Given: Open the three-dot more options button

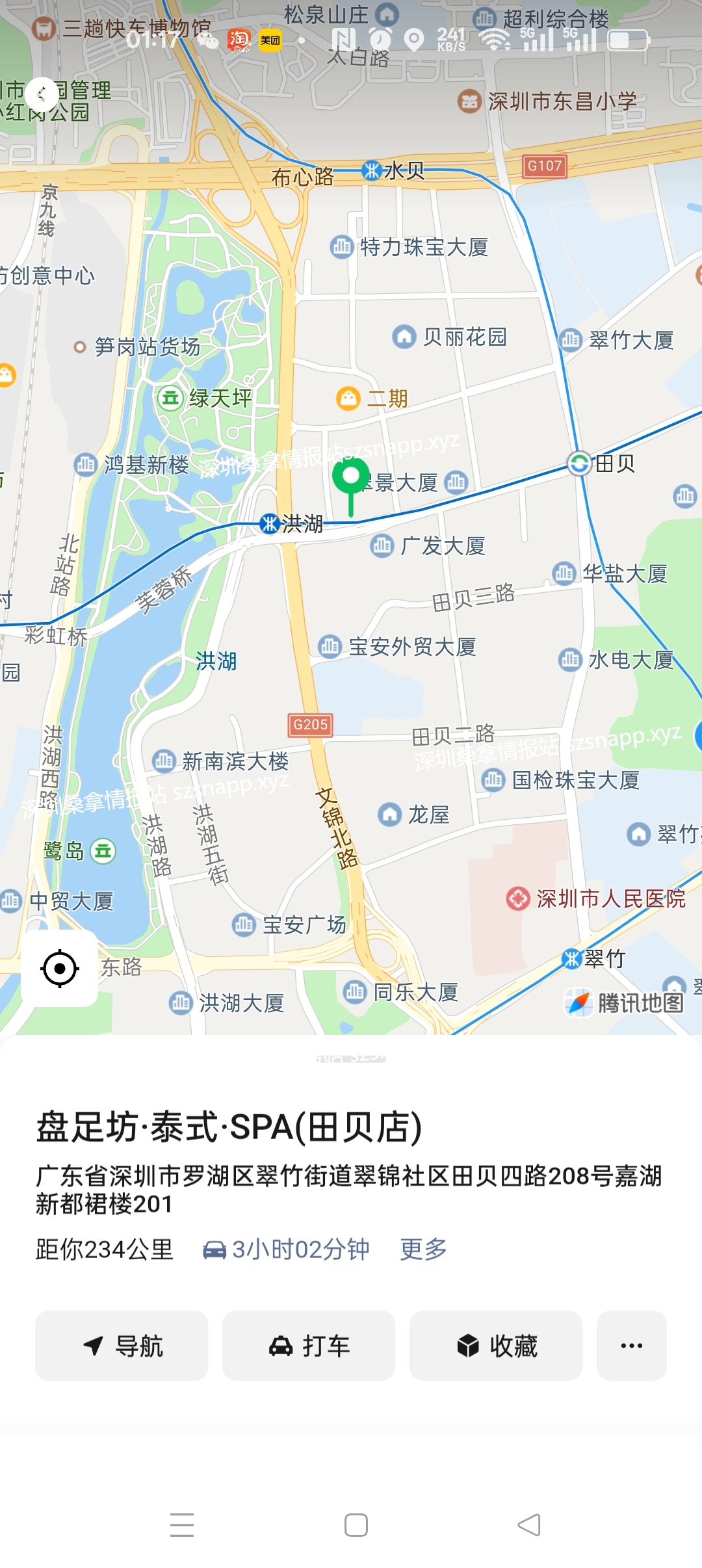Looking at the screenshot, I should (631, 1345).
